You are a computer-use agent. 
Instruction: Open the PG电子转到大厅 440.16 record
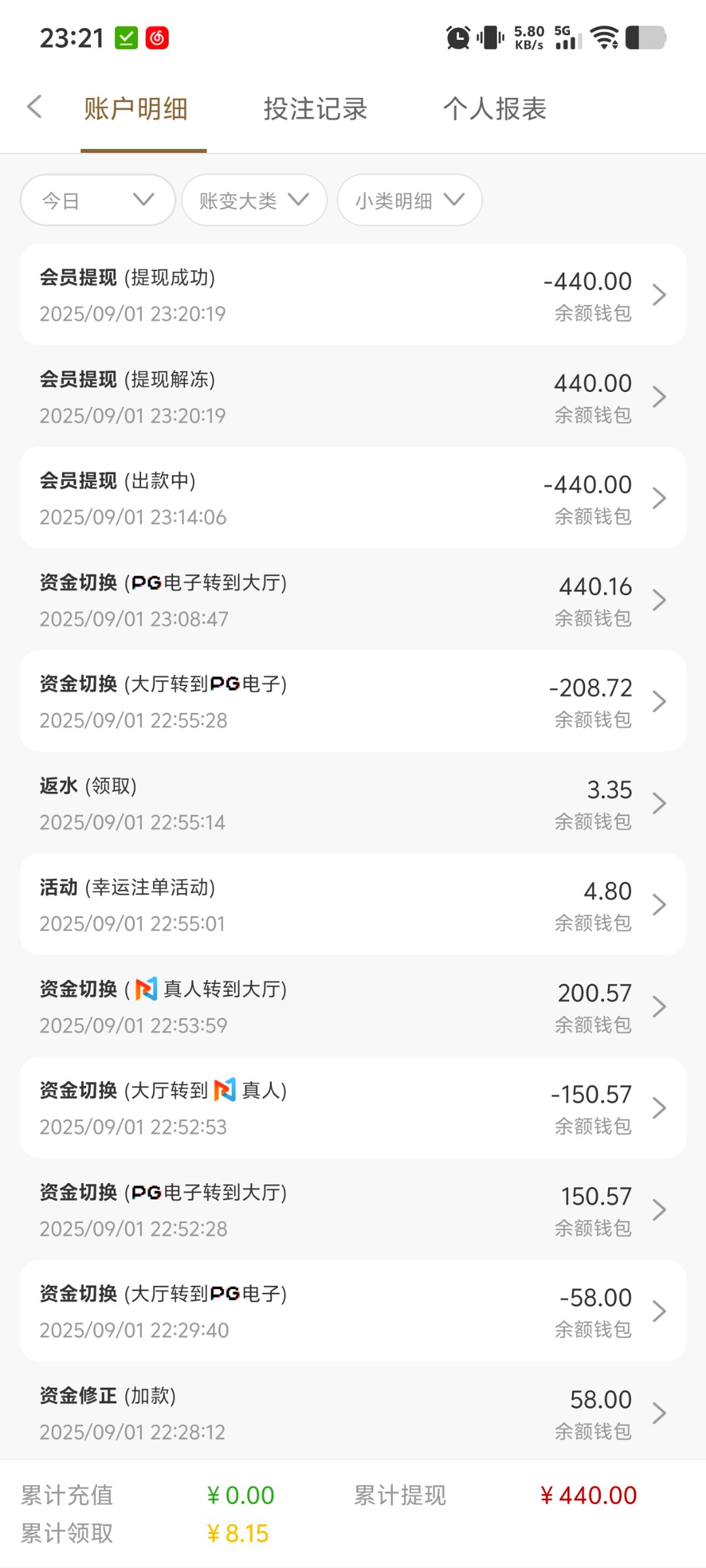coord(353,600)
